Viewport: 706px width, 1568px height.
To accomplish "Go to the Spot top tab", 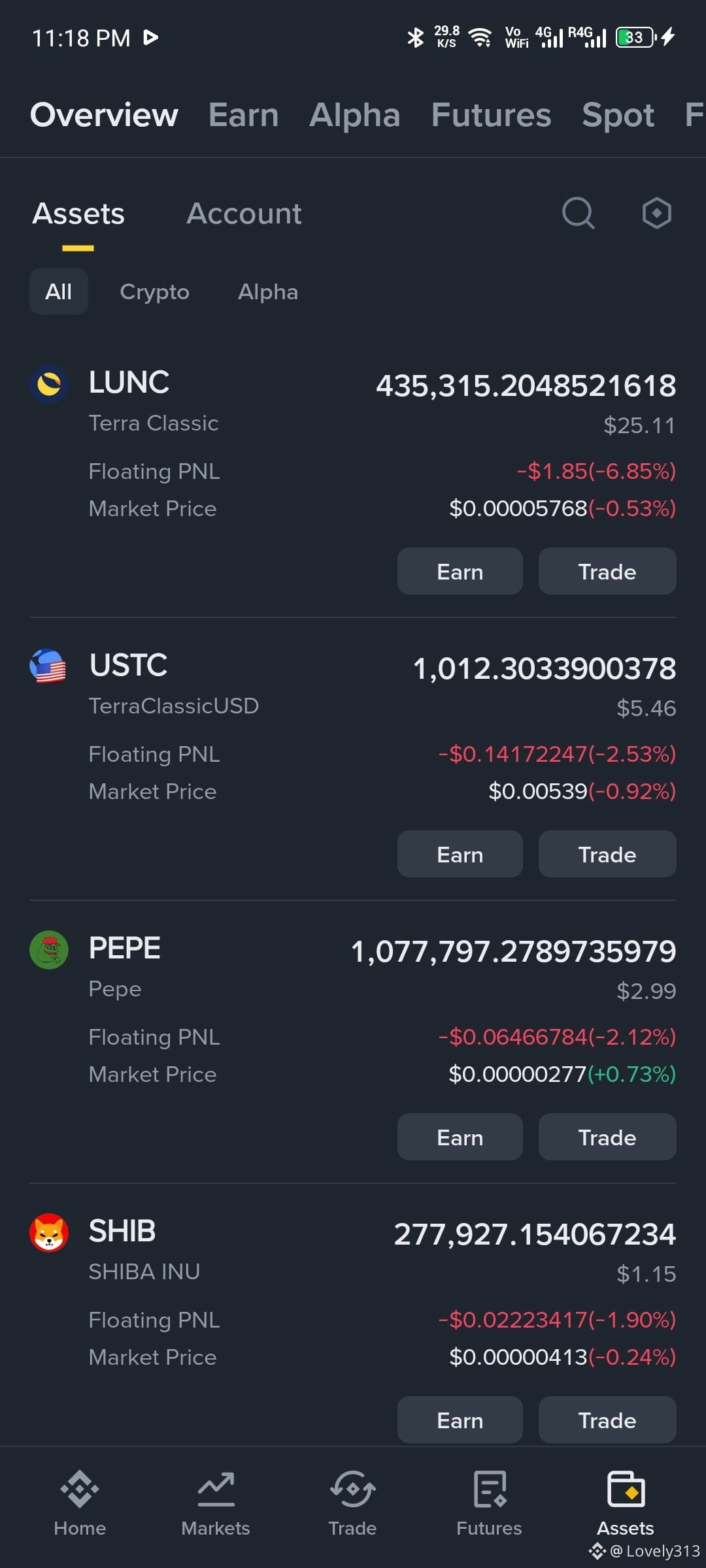I will (x=618, y=115).
